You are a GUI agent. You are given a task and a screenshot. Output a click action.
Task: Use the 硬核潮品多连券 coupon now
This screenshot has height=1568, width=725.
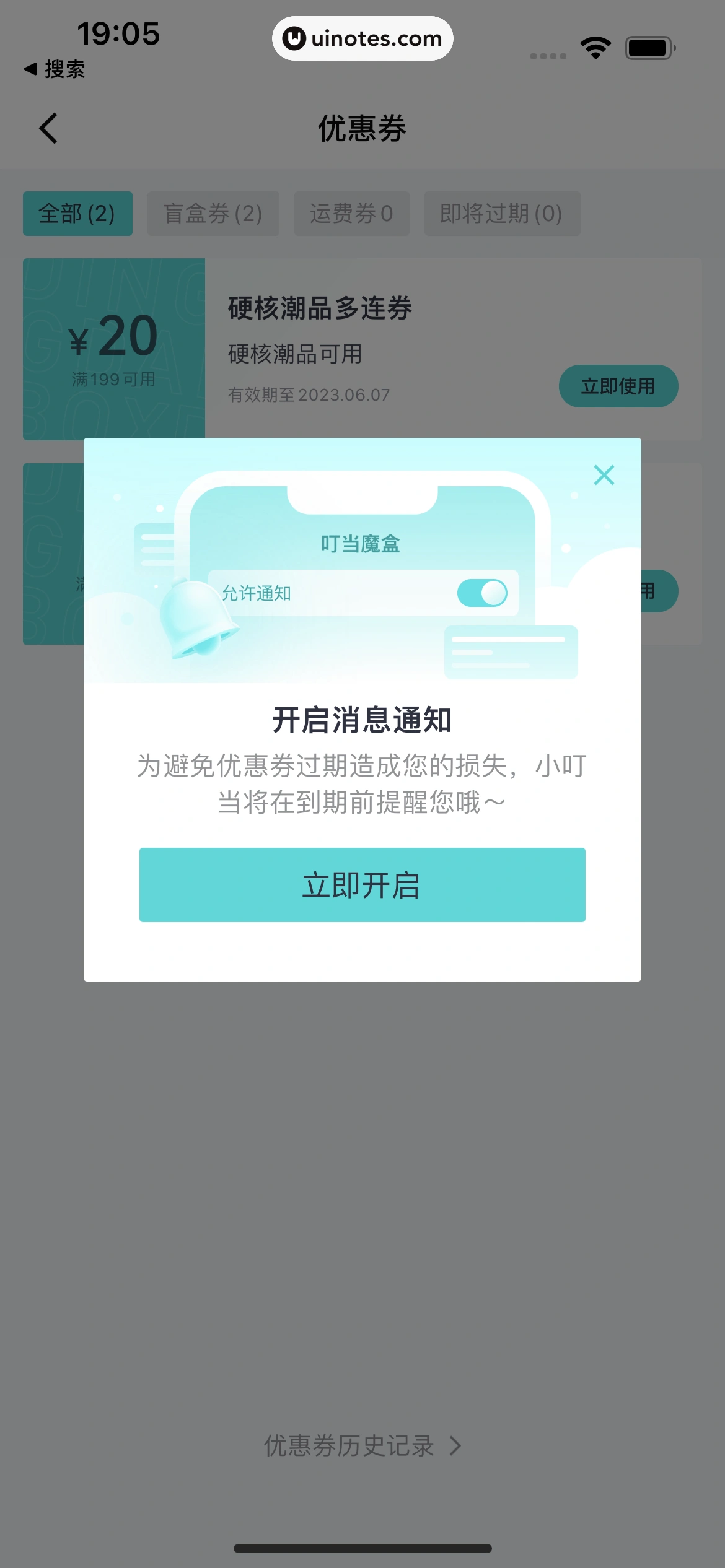tap(618, 386)
